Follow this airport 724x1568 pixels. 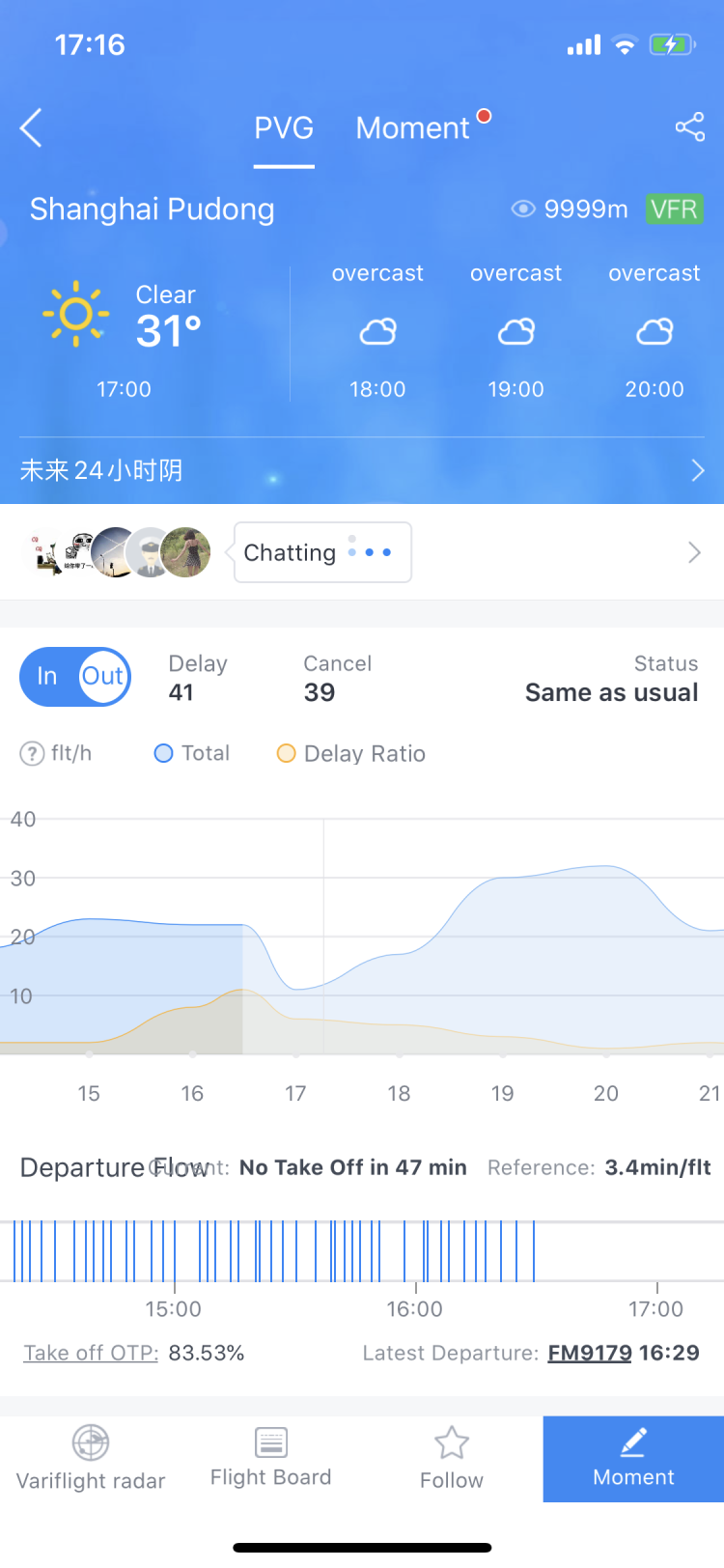pyautogui.click(x=452, y=1458)
